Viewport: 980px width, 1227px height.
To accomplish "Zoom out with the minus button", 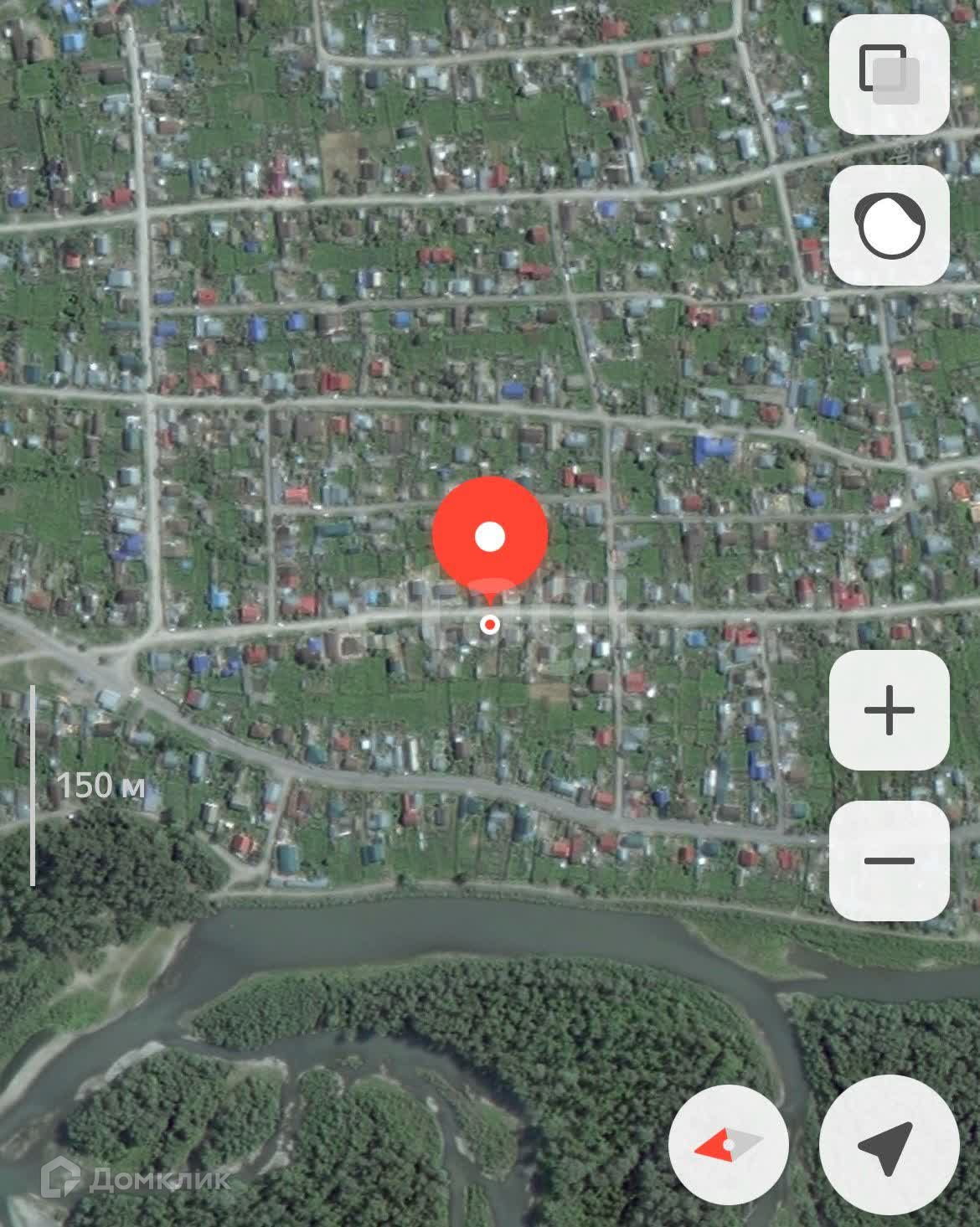I will pyautogui.click(x=889, y=860).
